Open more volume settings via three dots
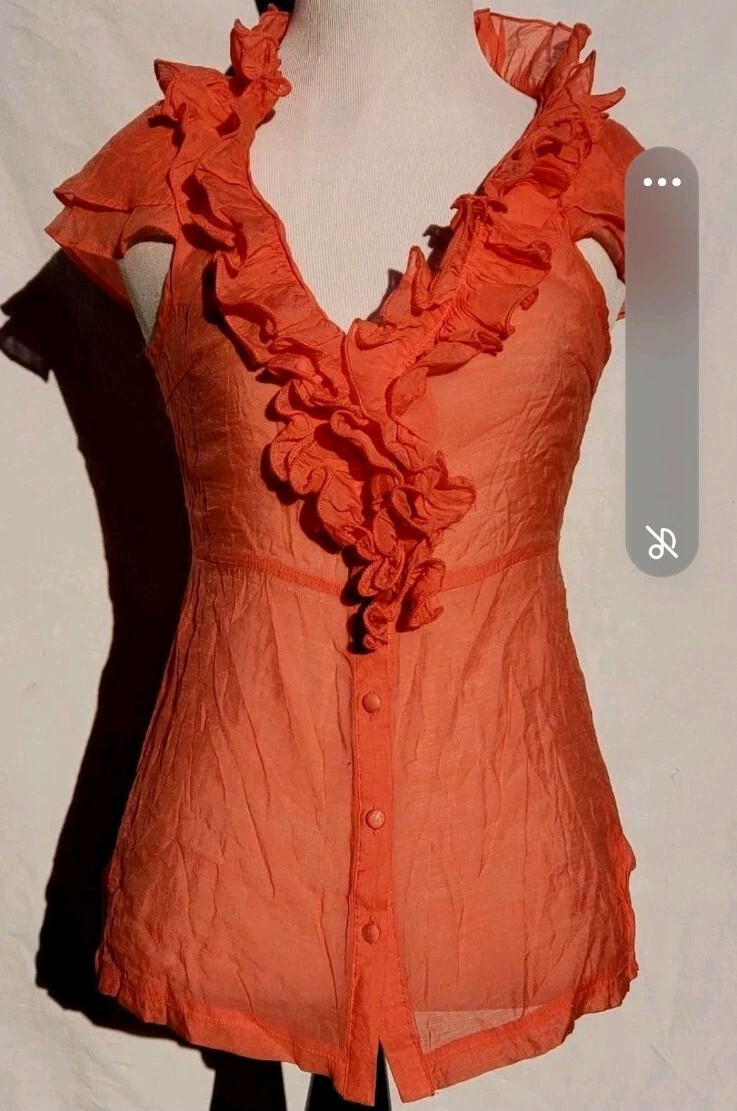The image size is (737, 1111). tap(661, 182)
